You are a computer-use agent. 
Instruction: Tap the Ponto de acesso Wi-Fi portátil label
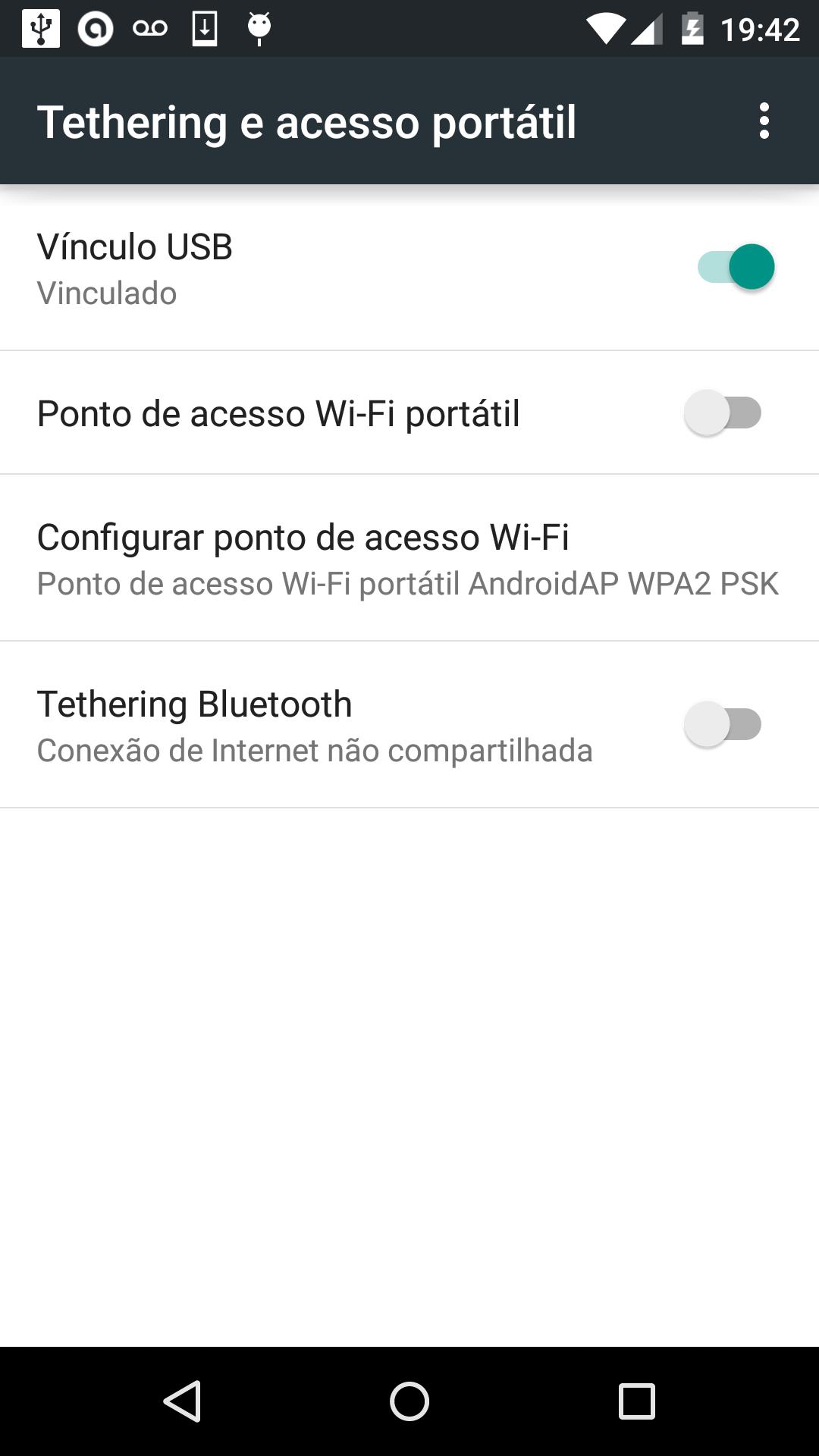click(x=278, y=412)
